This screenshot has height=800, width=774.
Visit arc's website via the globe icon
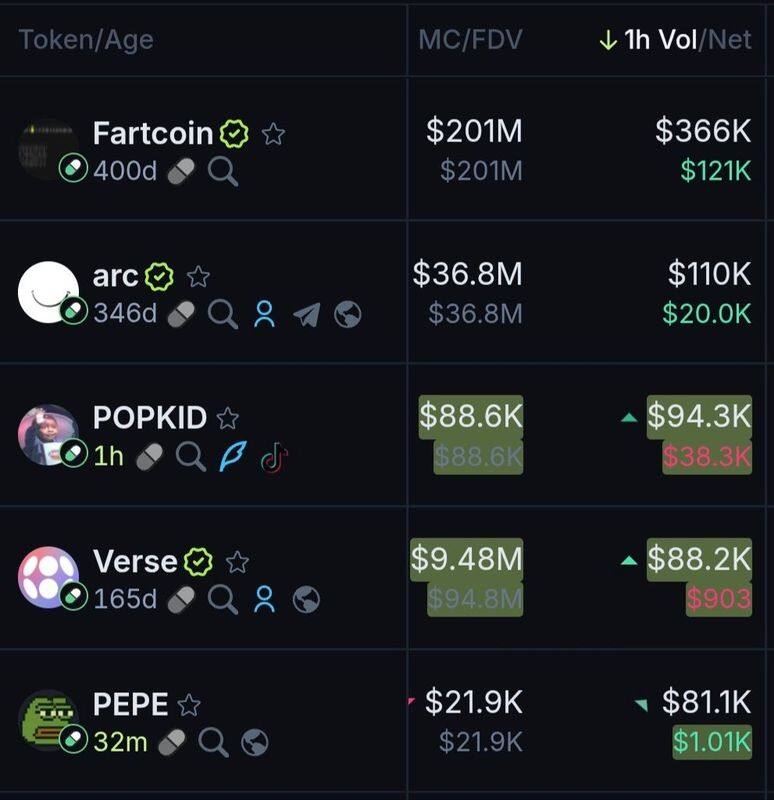coord(347,315)
